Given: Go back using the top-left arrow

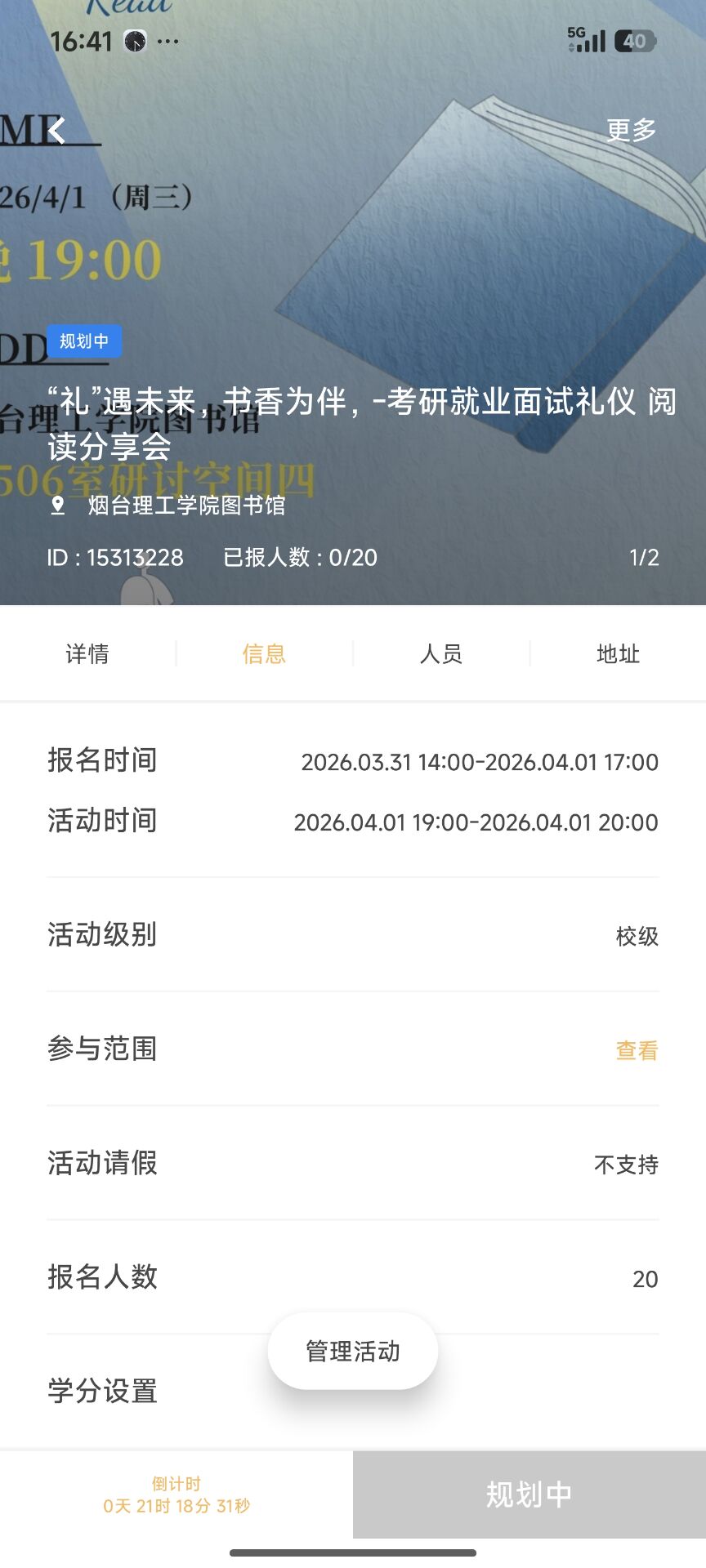Looking at the screenshot, I should (x=56, y=131).
